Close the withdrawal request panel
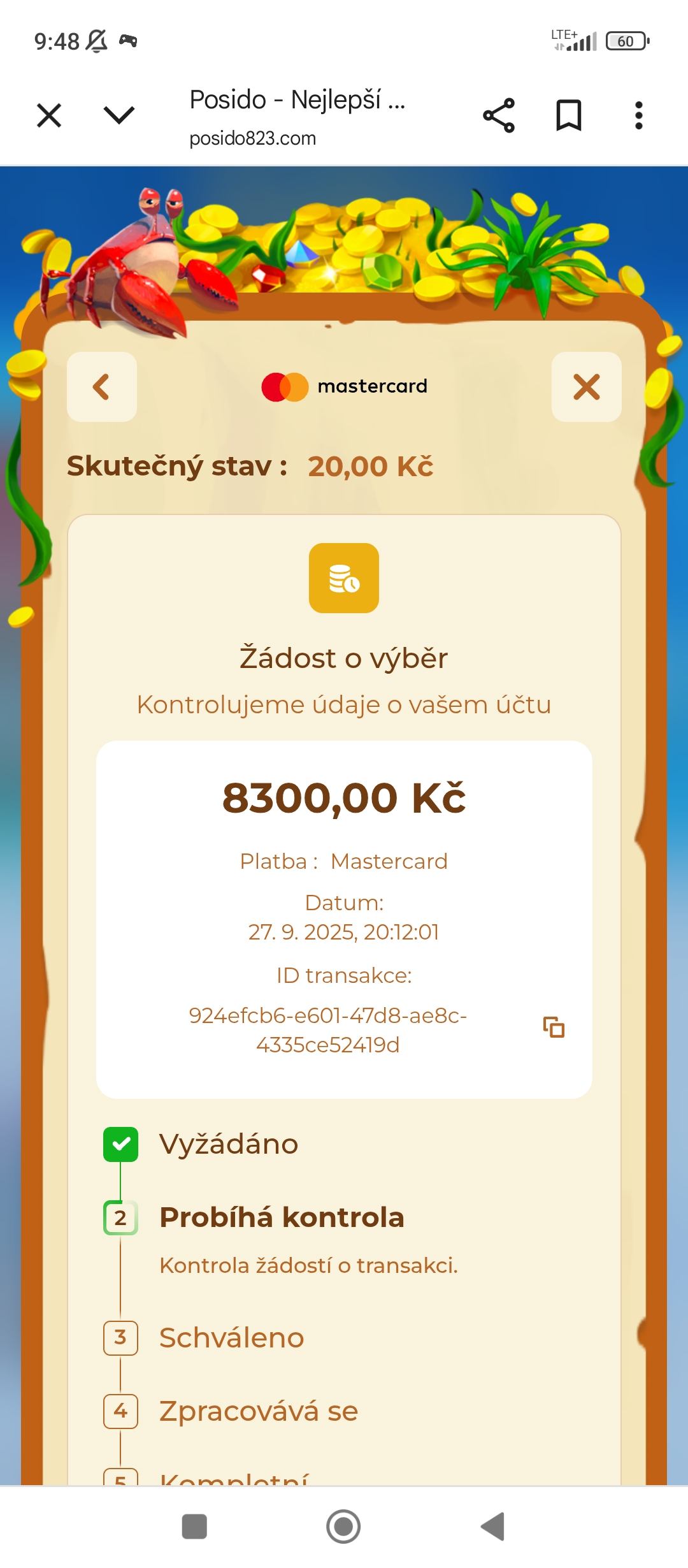Screen dimensions: 688x1568 tap(586, 387)
